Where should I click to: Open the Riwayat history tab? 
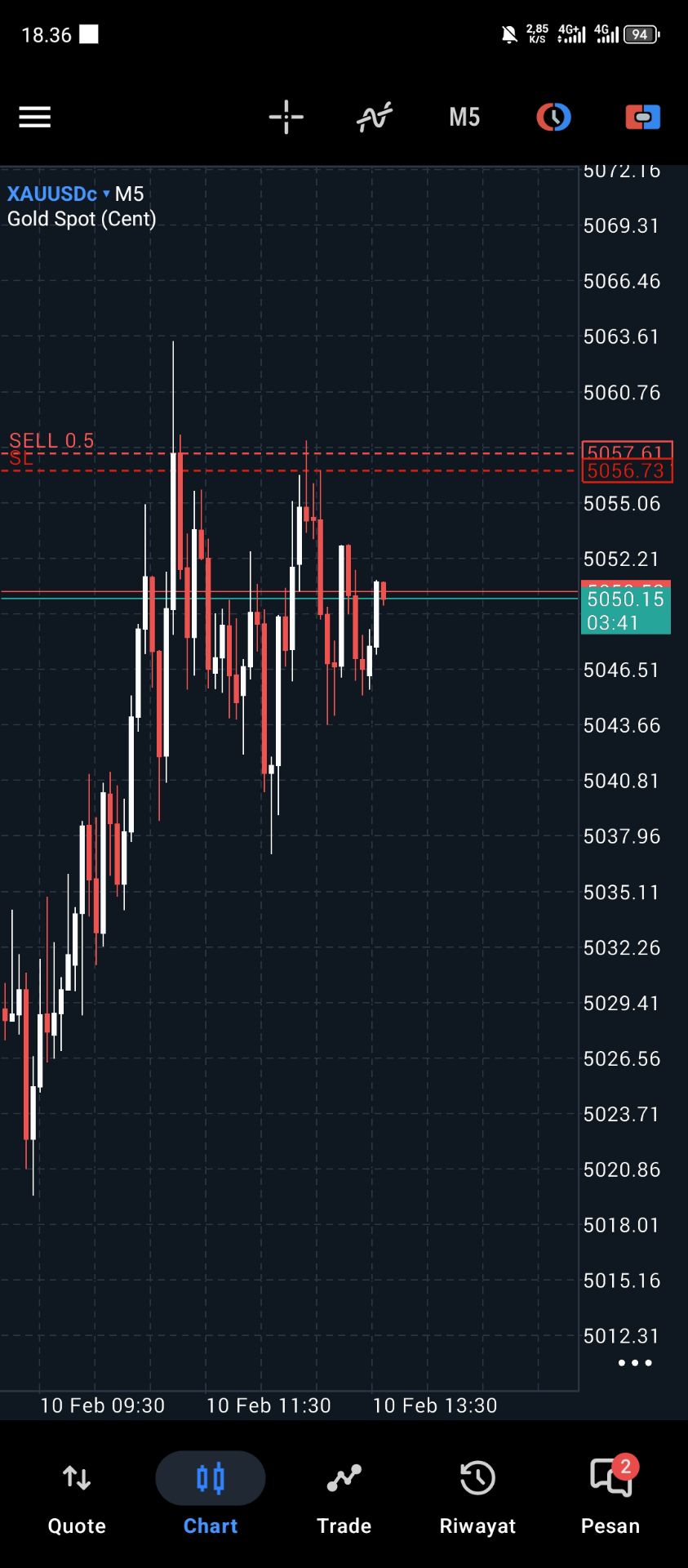477,1496
